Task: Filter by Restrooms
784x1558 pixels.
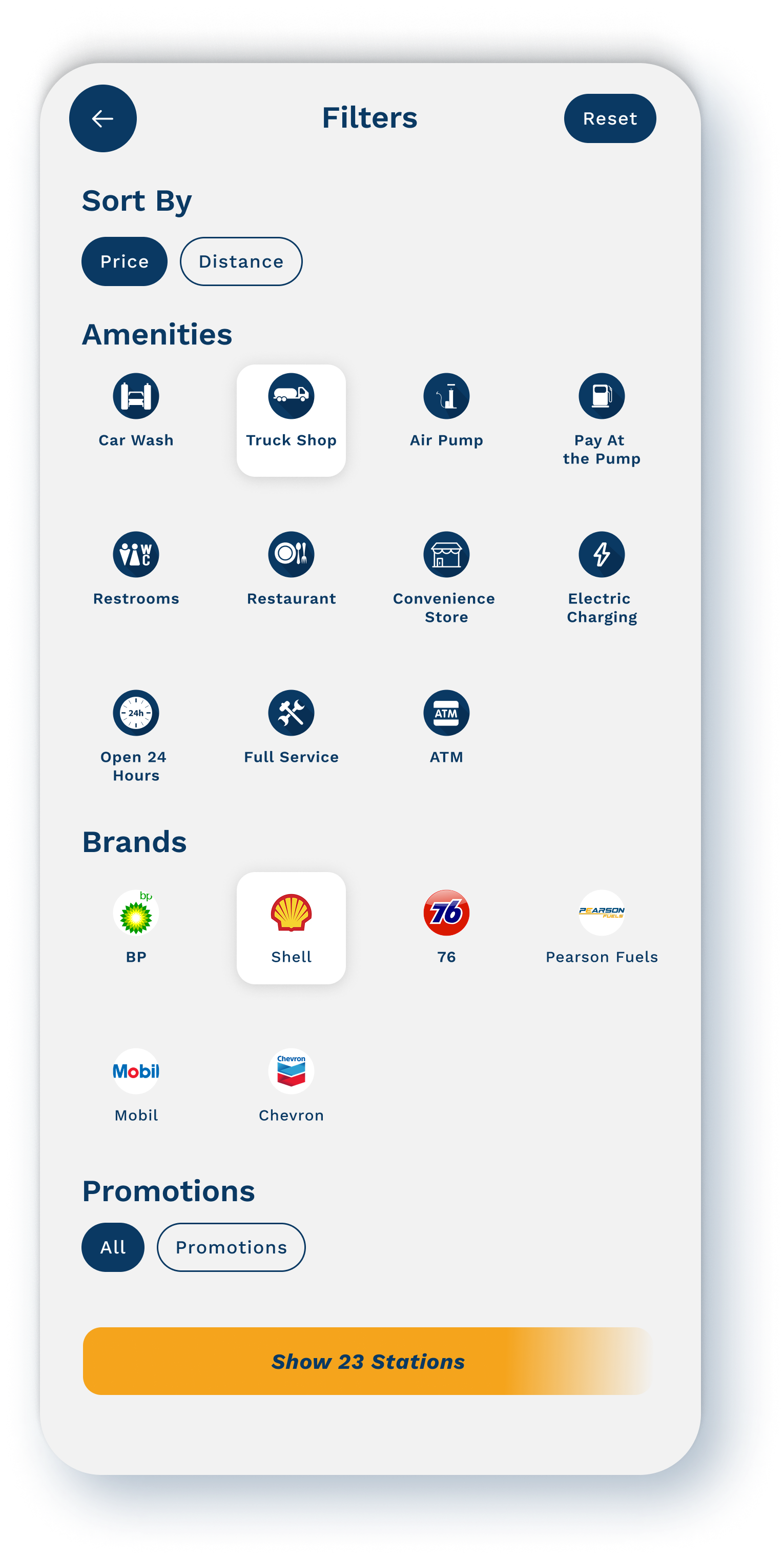Action: pos(136,569)
